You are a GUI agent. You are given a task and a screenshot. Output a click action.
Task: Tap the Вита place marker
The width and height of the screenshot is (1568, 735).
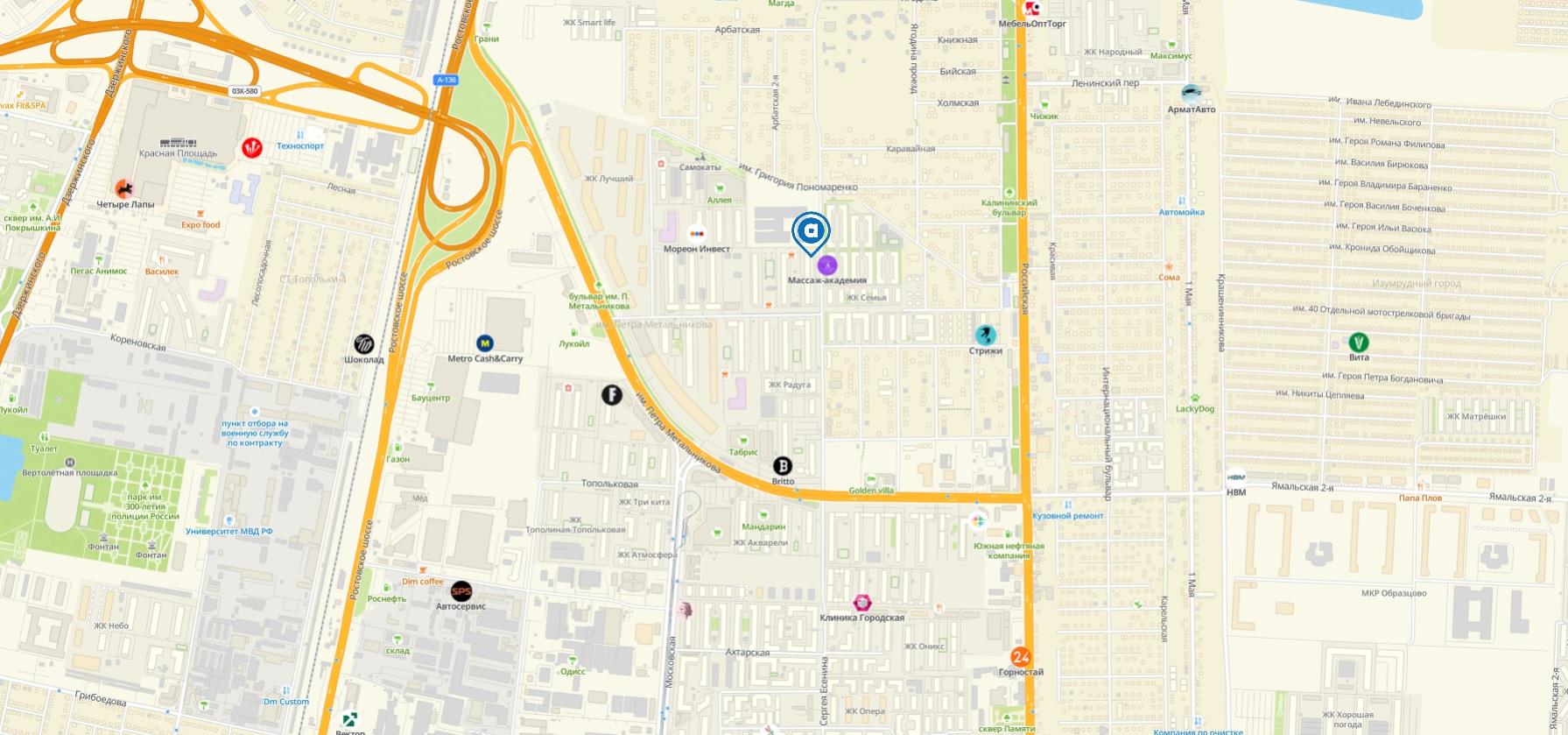pos(1359,343)
